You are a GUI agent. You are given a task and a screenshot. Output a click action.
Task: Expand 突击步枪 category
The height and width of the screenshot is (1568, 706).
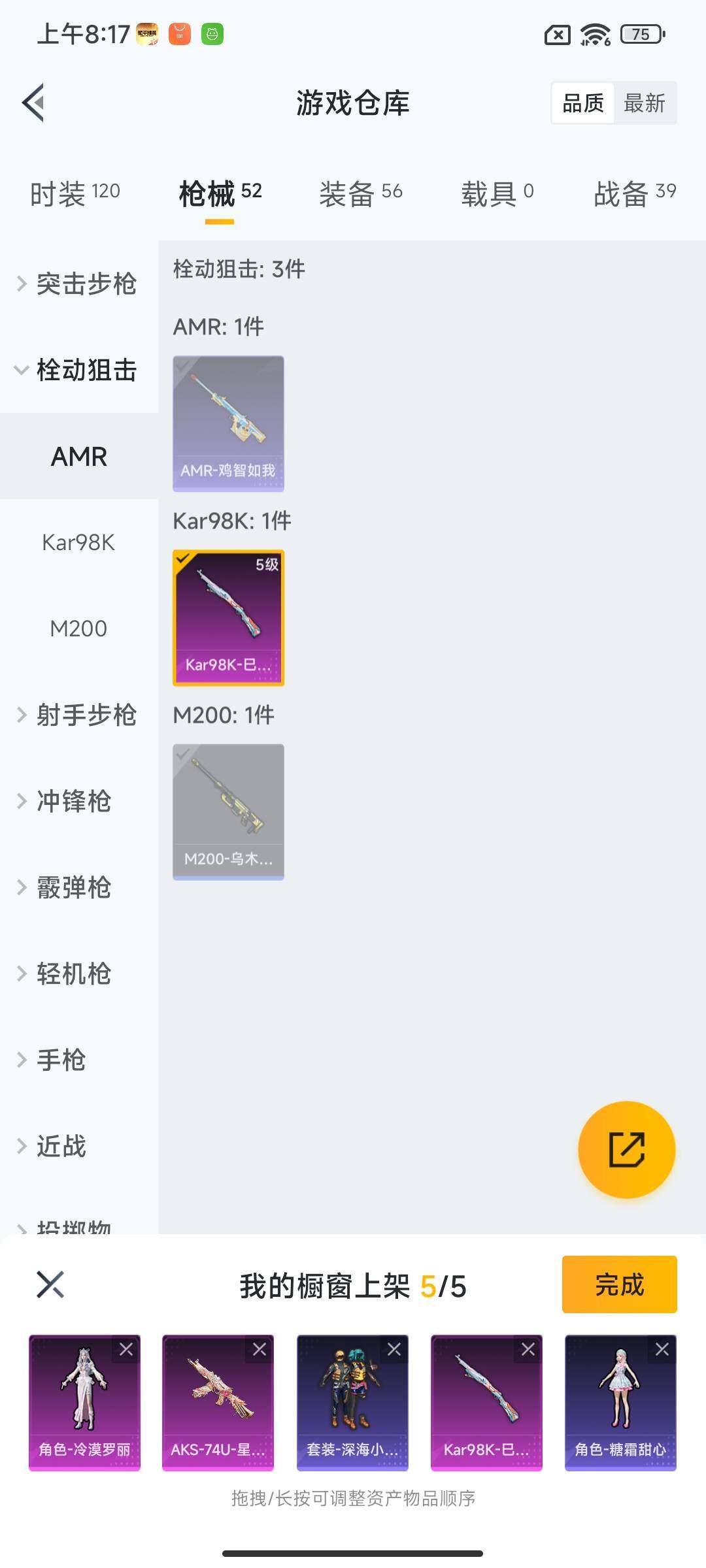click(x=78, y=284)
